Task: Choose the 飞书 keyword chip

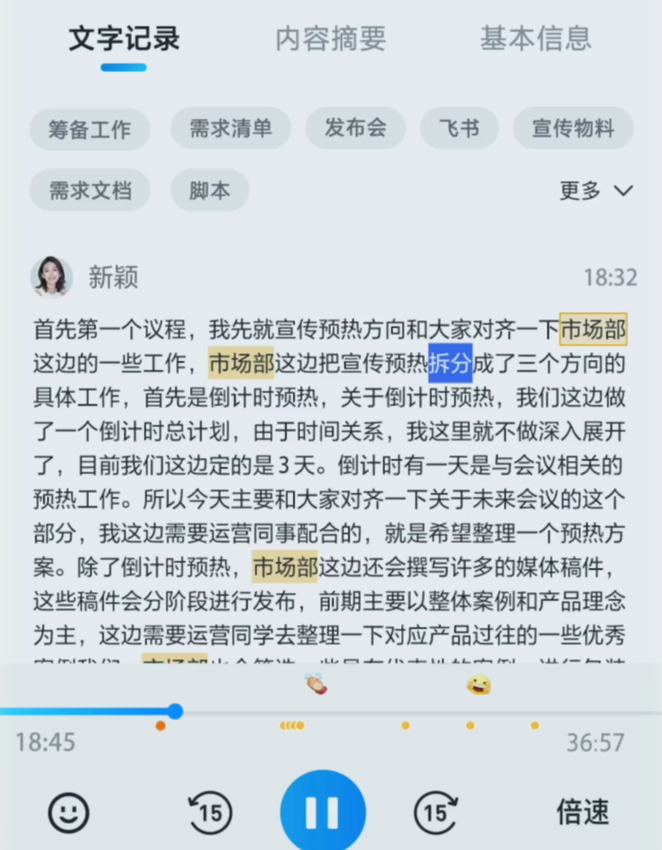Action: [x=459, y=129]
